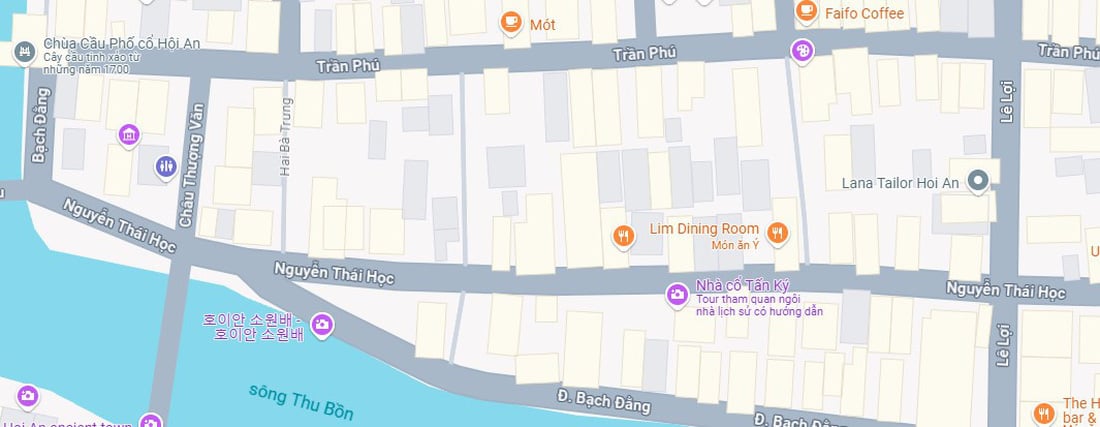Screen dimensions: 1100x427
Task: Open the museum pin near Bạch Đằng
Action: 128,134
